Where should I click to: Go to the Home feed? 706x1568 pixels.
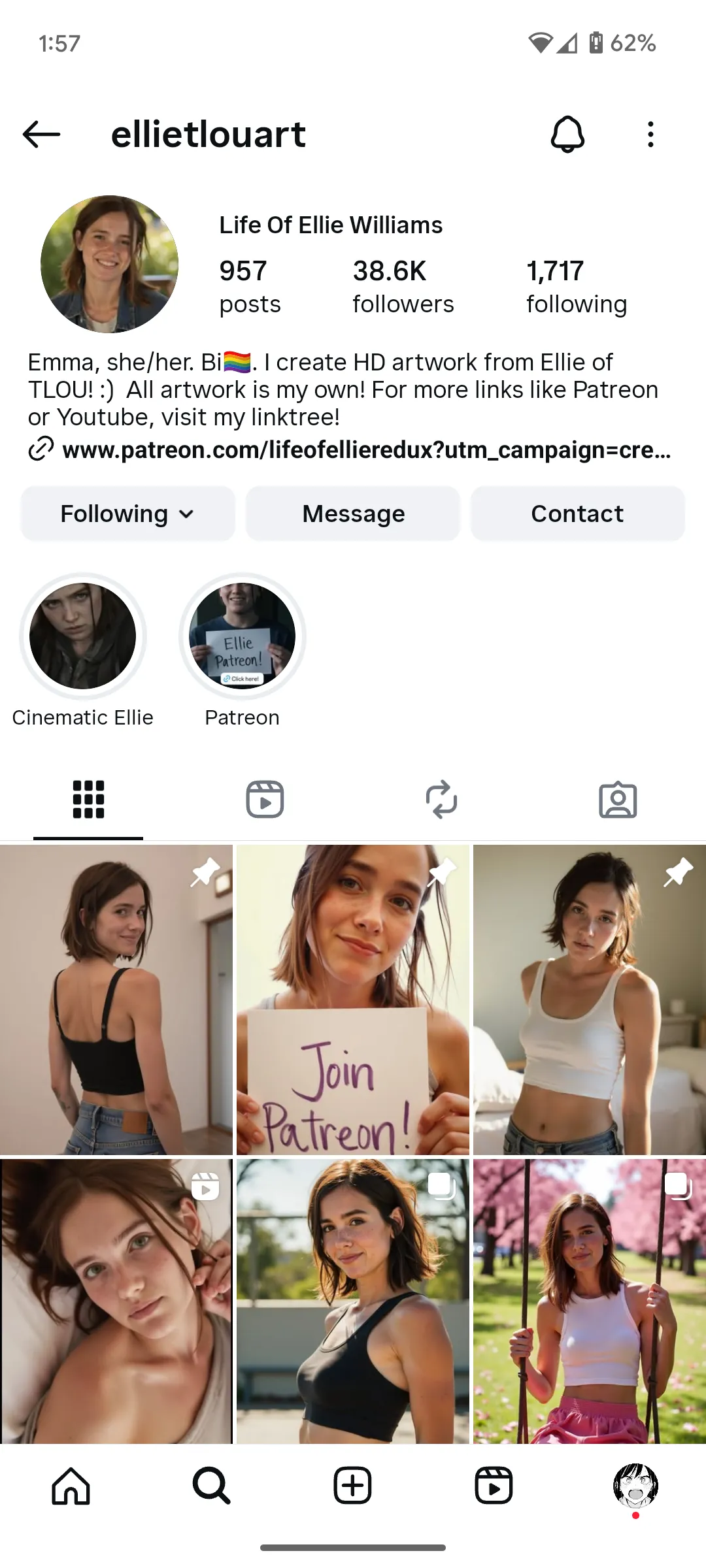(71, 1486)
